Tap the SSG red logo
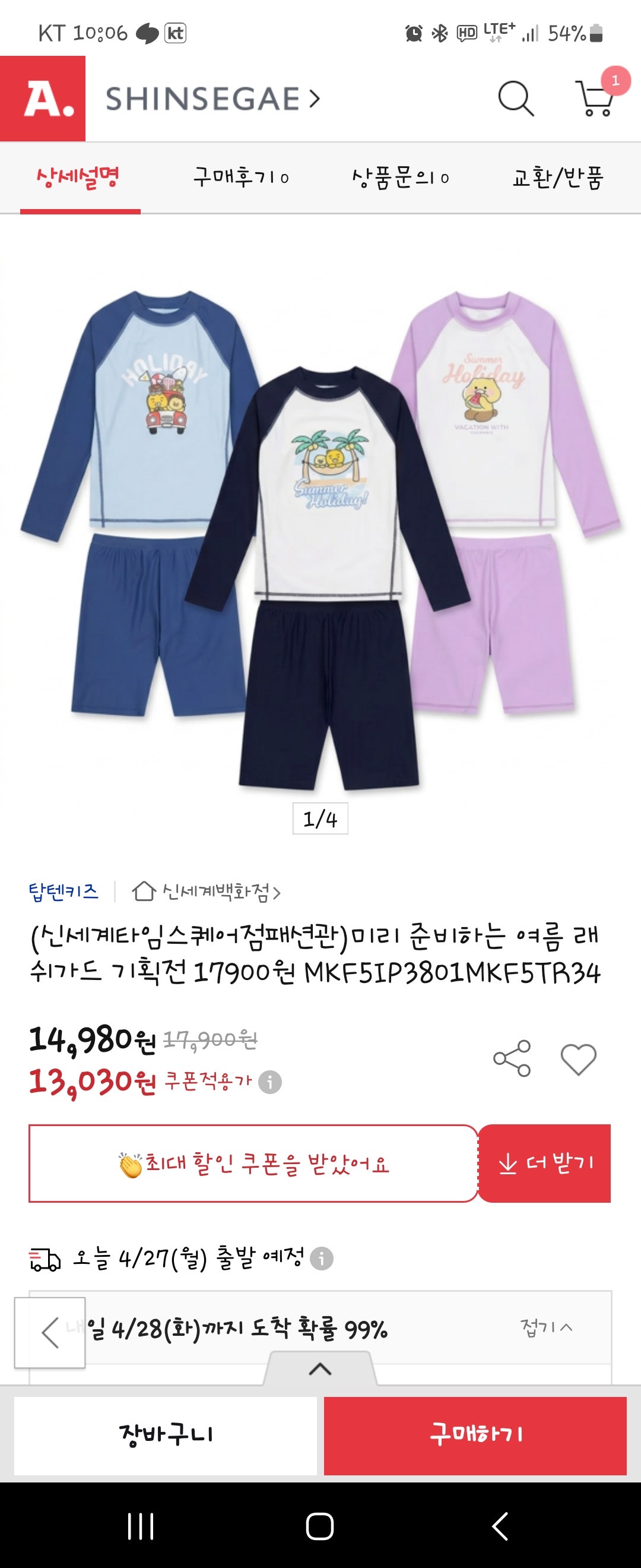Viewport: 641px width, 1568px height. point(42,97)
